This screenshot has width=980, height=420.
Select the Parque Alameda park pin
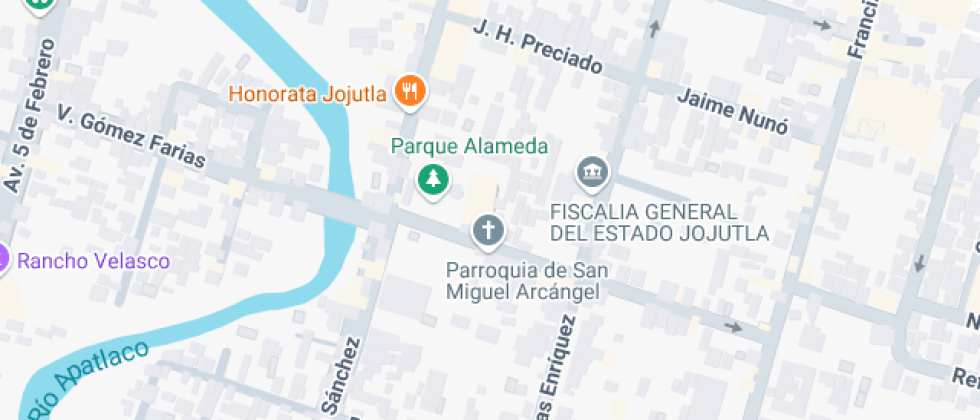433,181
